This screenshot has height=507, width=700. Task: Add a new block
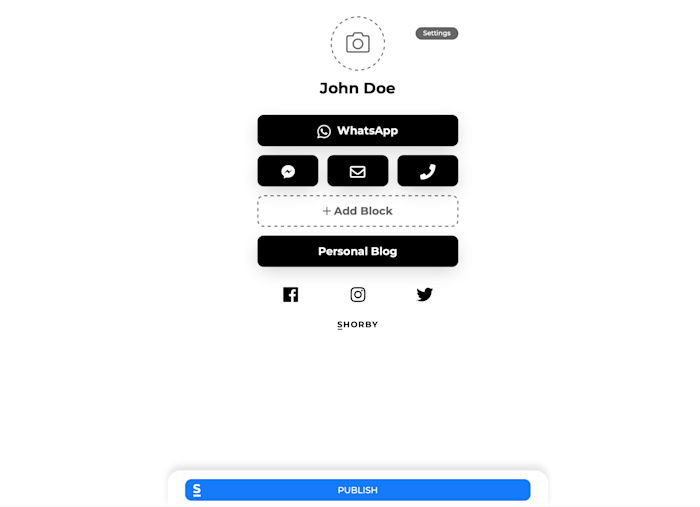point(357,211)
